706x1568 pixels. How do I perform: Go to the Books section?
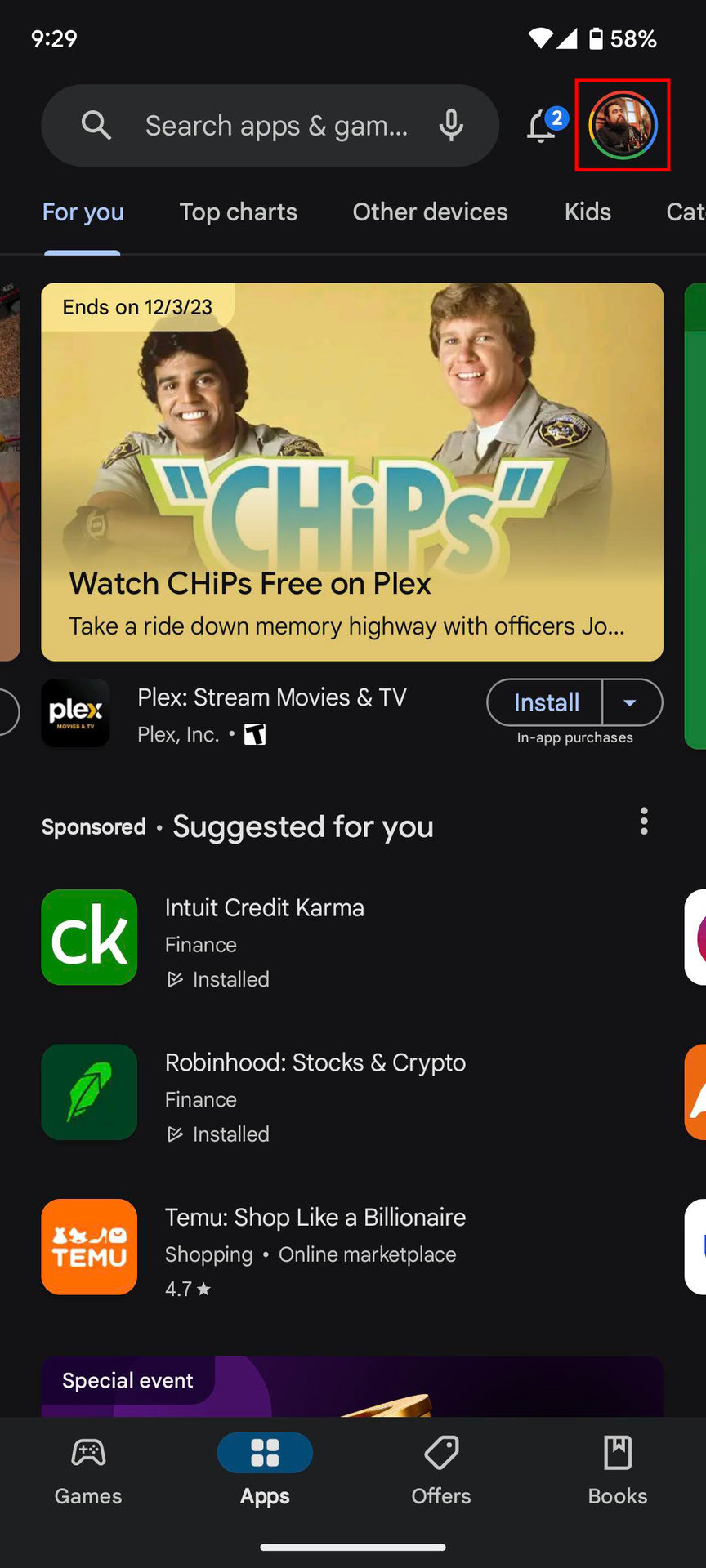[618, 1470]
